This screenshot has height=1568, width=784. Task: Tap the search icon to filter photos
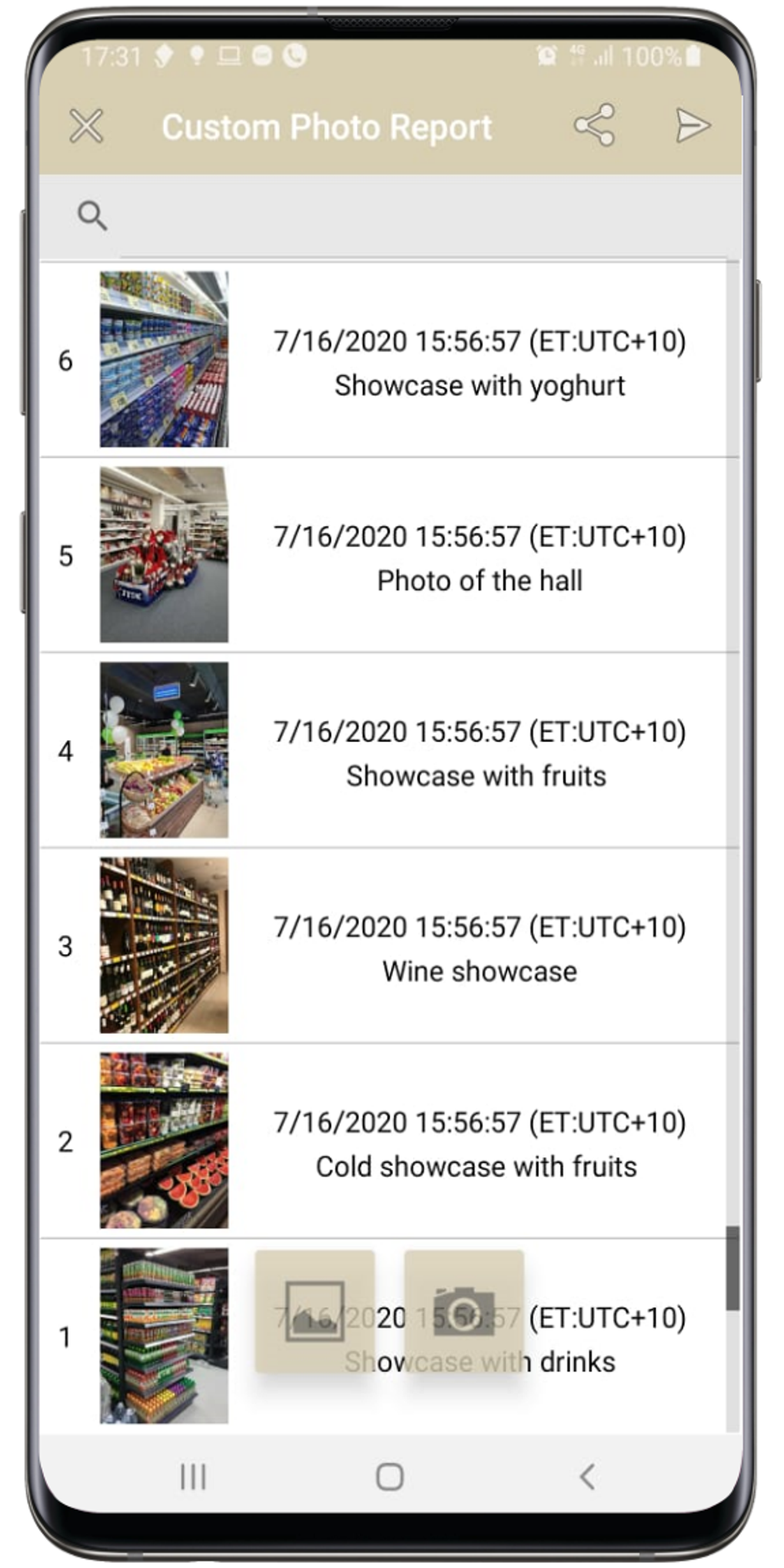92,216
